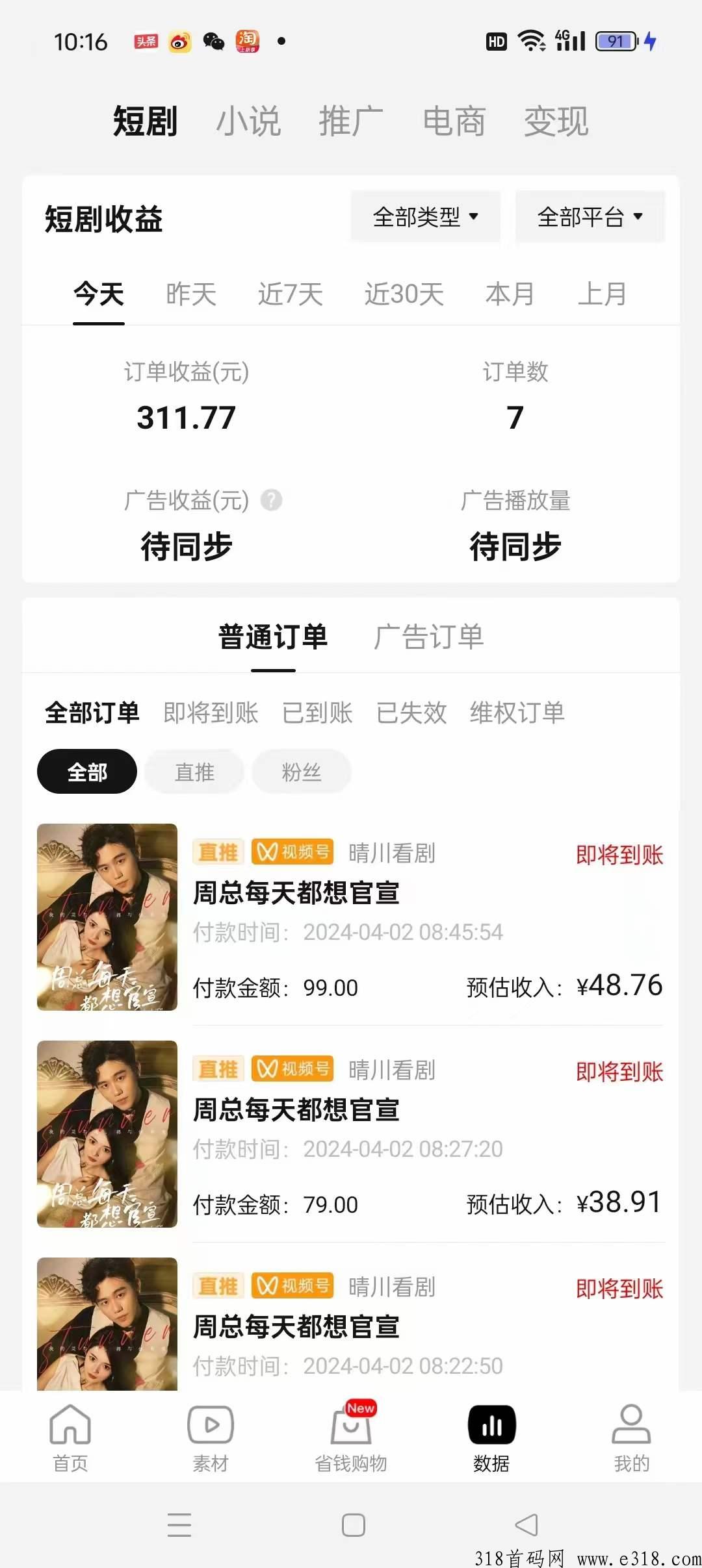Select the 粉丝 chip

pyautogui.click(x=302, y=772)
